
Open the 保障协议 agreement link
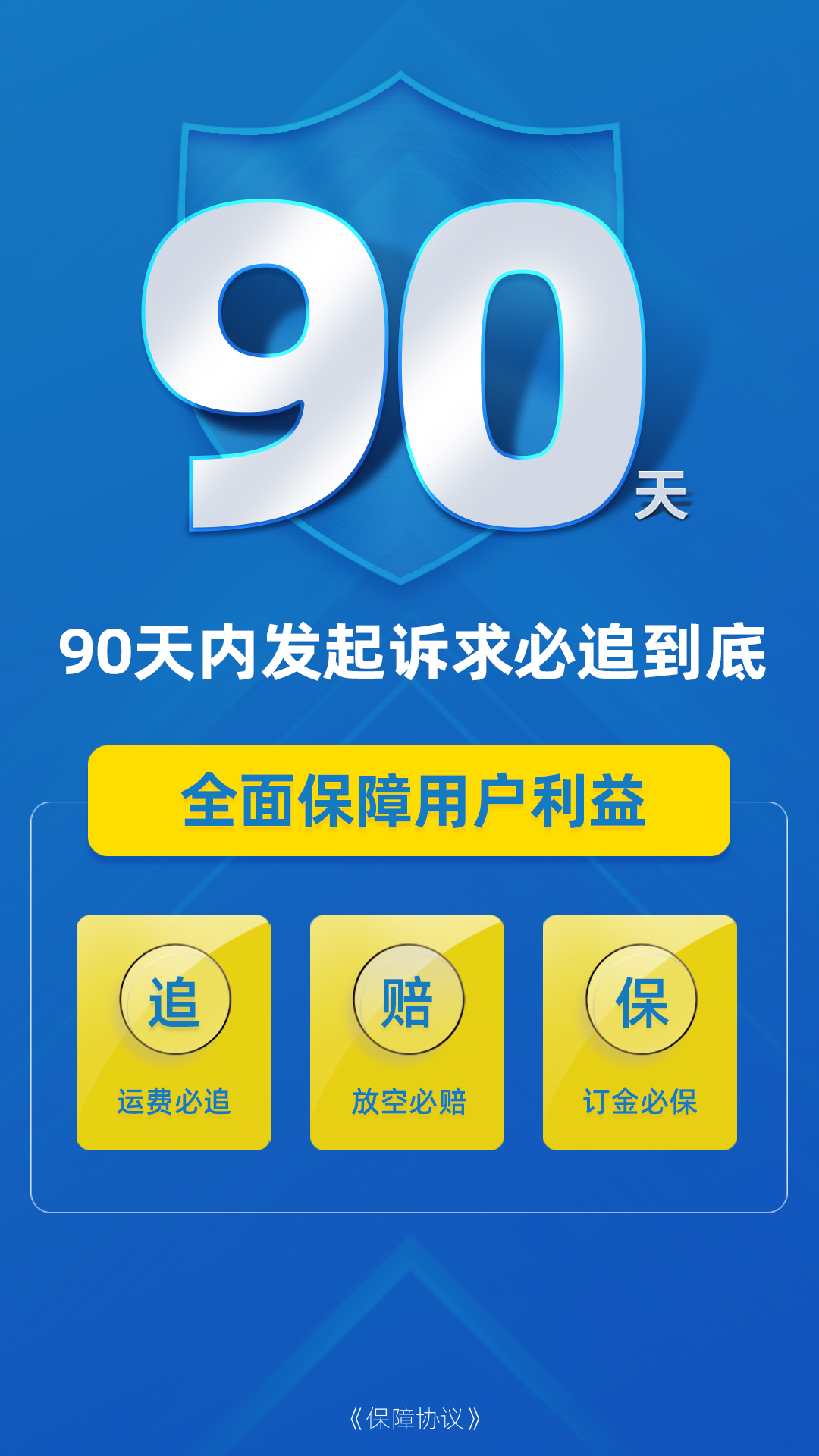[x=415, y=1418]
